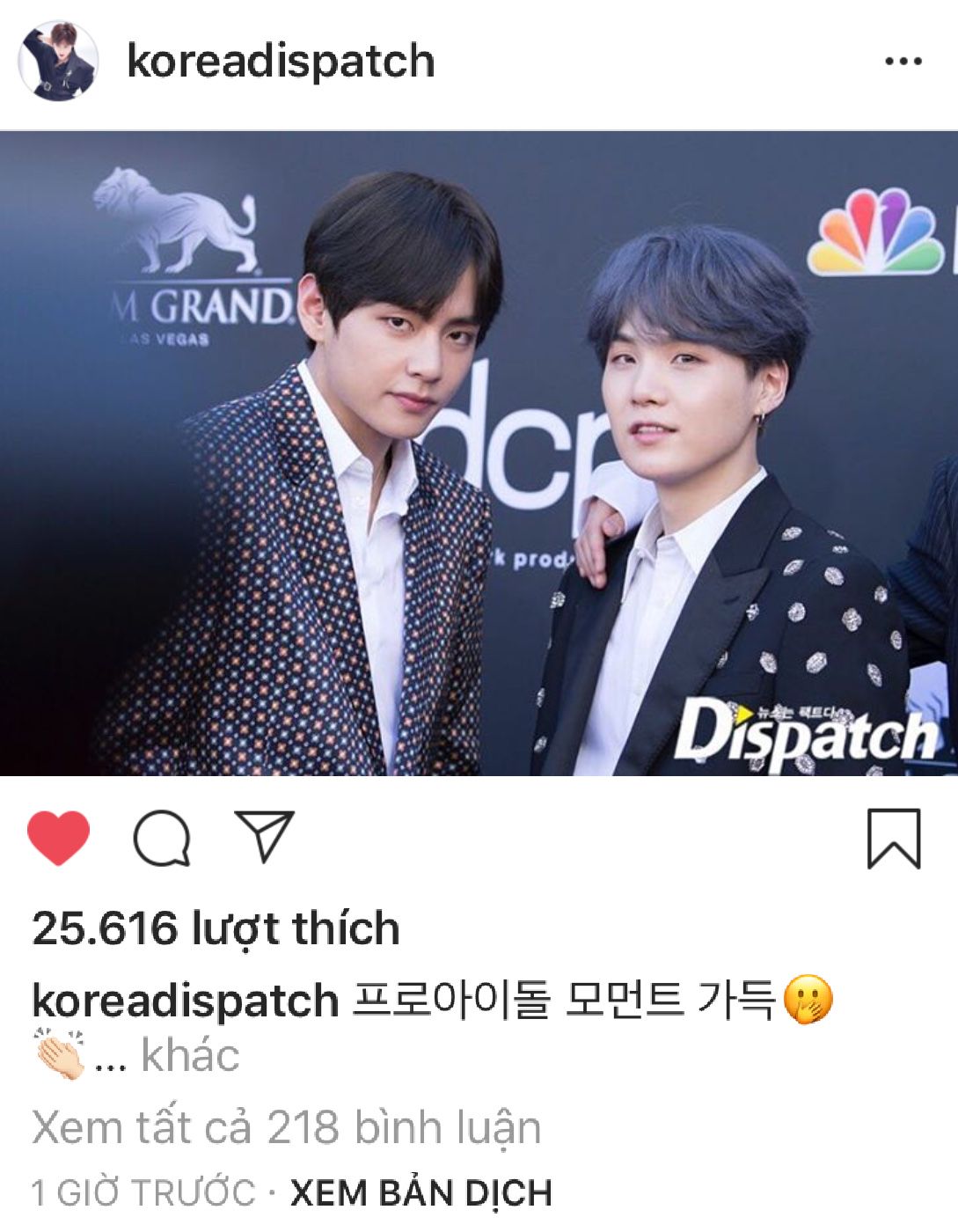This screenshot has height=1232, width=958.
Task: Unlike the post with the heart icon
Action: [x=59, y=838]
